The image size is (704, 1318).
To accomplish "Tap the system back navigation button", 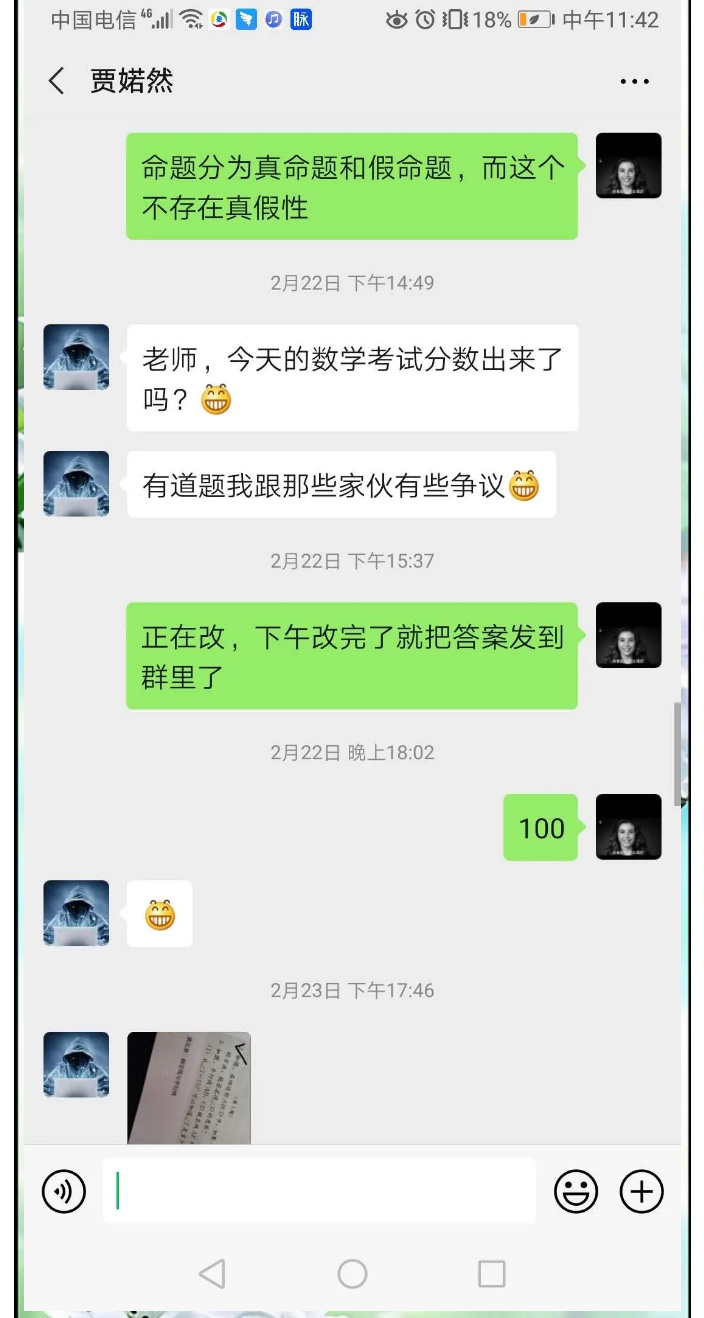I will point(212,1273).
